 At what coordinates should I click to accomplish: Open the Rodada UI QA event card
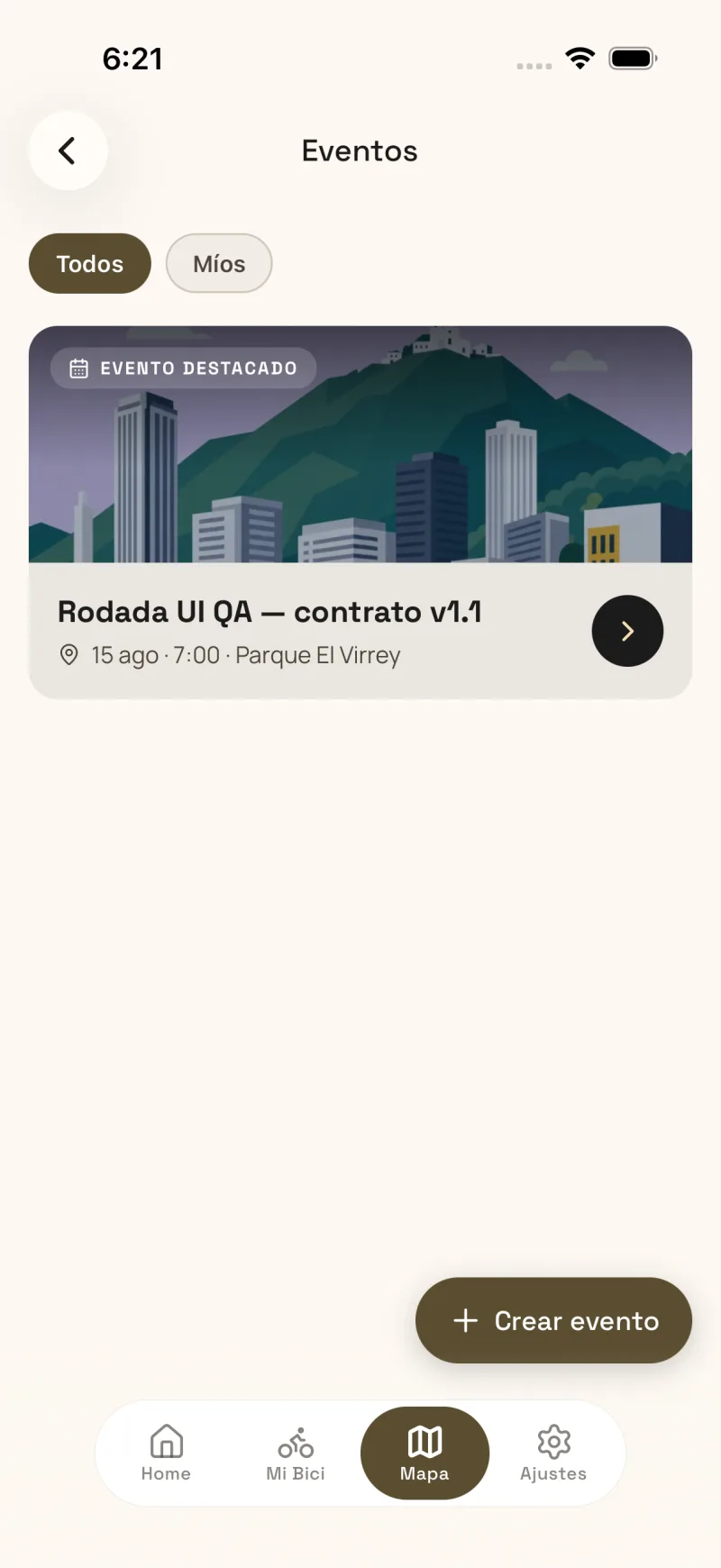coord(360,512)
